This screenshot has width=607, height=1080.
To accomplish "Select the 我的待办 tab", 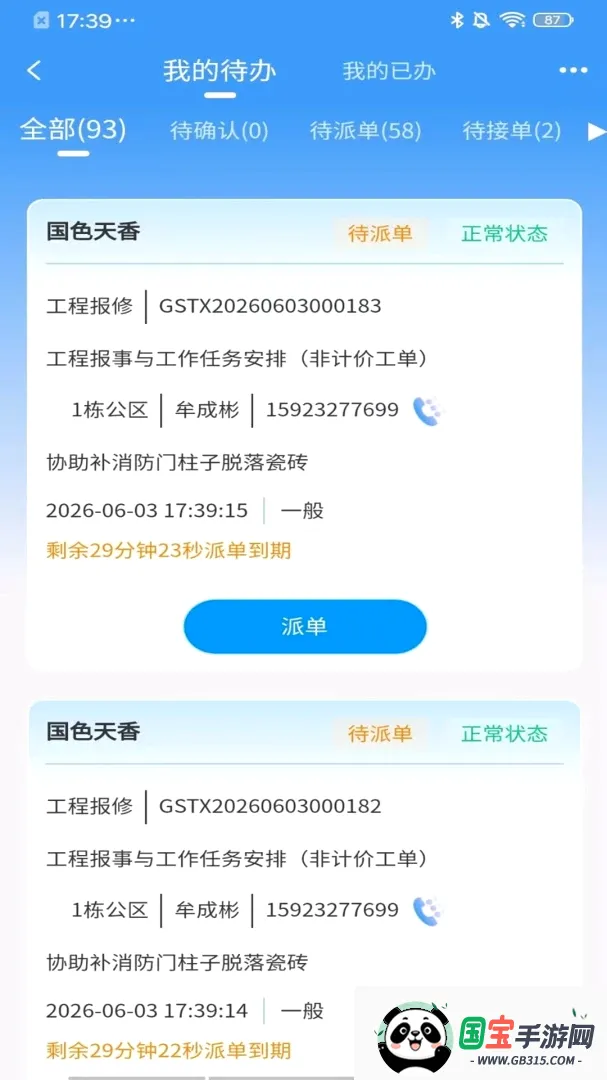I will point(220,71).
